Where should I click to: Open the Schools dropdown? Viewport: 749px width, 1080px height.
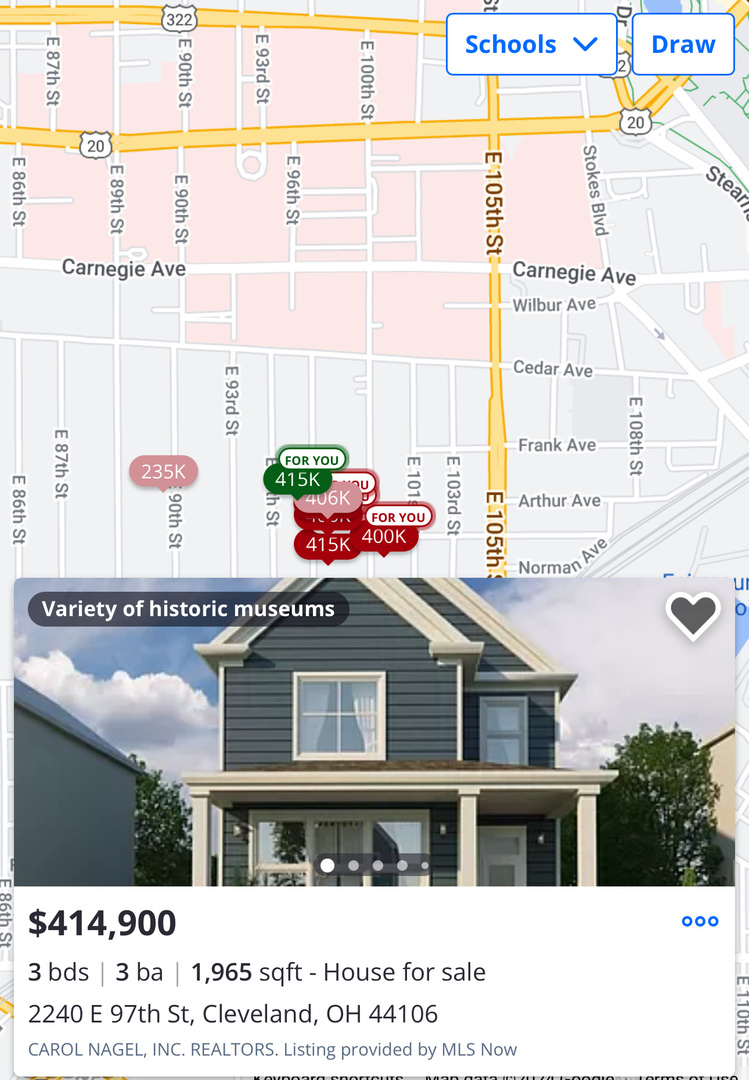point(531,44)
